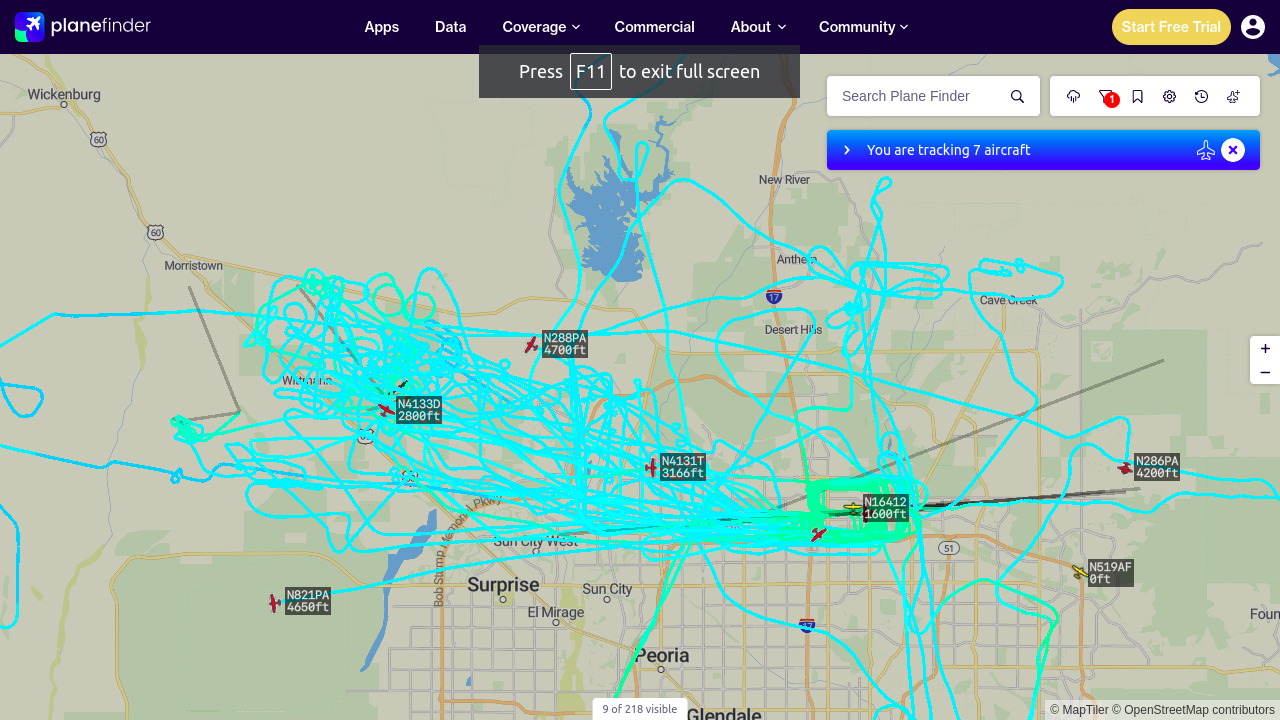Open the Data page

pos(450,27)
